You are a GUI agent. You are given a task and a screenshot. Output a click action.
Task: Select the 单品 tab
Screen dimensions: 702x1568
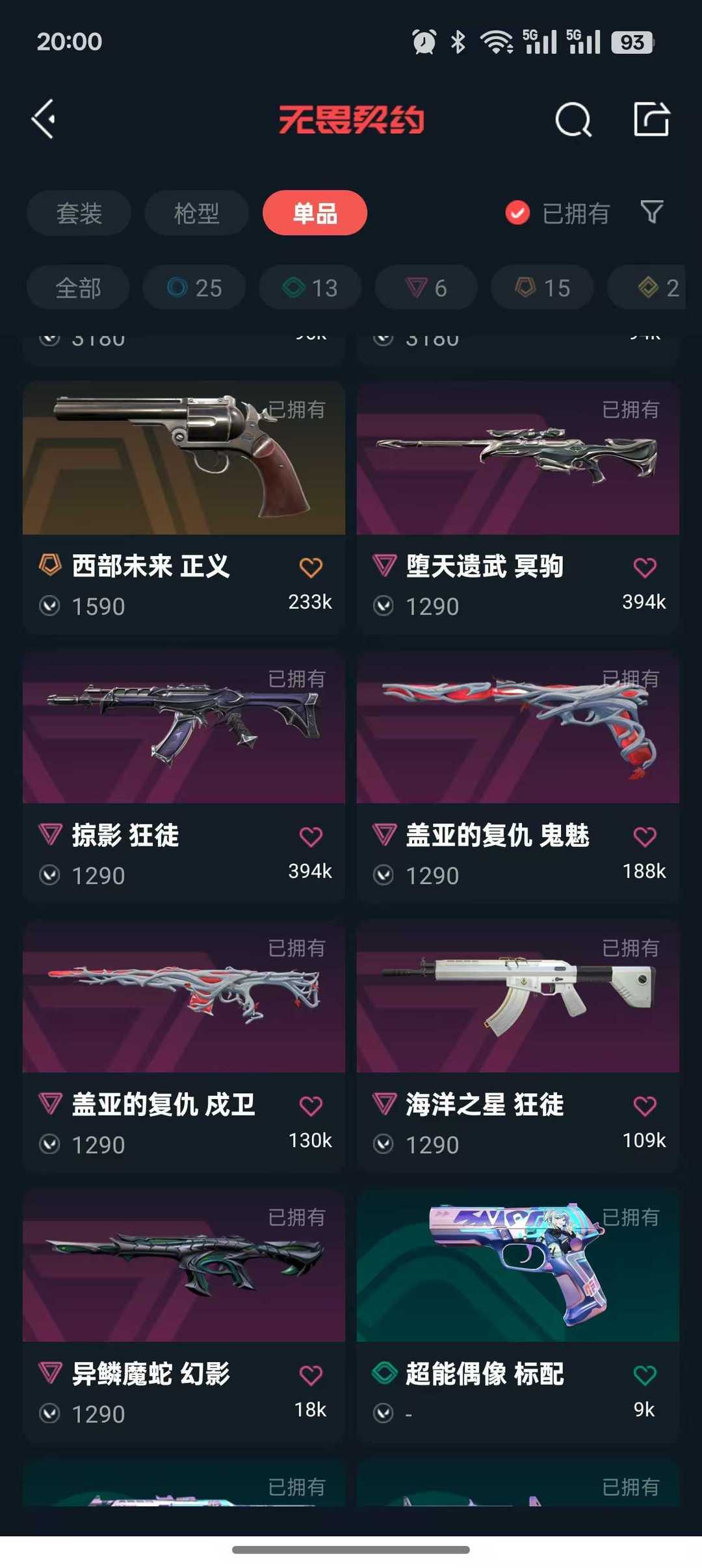pos(314,213)
